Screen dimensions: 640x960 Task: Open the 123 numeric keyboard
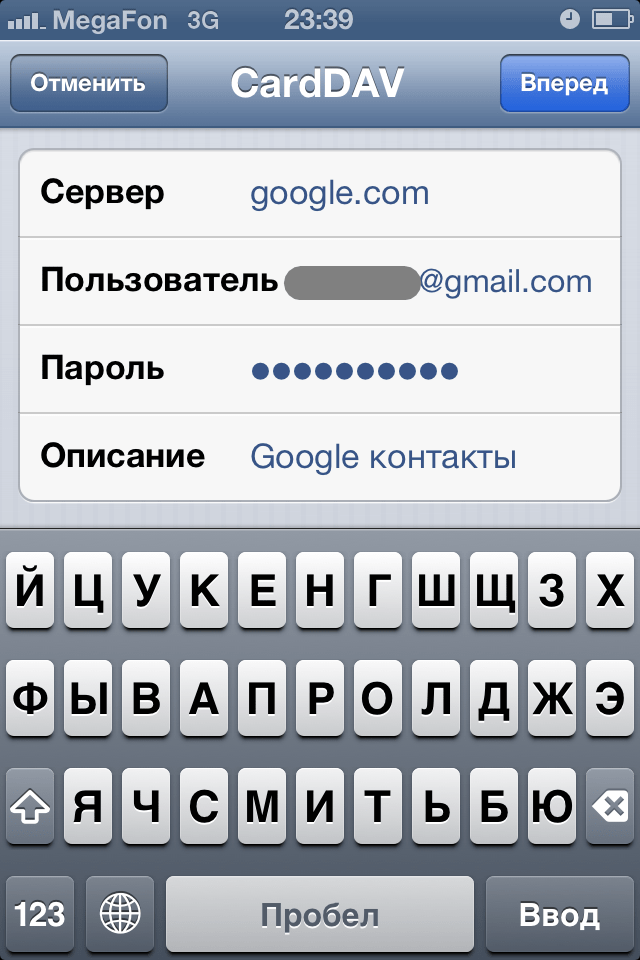point(40,913)
